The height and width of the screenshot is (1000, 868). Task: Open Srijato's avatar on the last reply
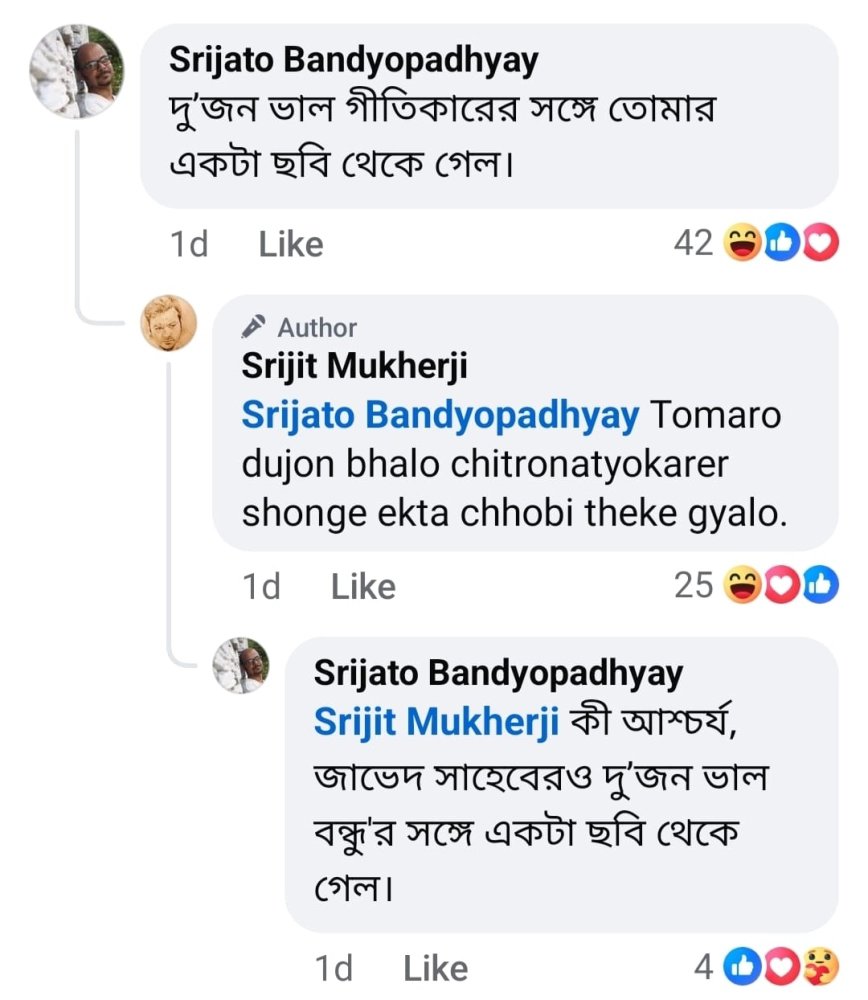tap(241, 666)
